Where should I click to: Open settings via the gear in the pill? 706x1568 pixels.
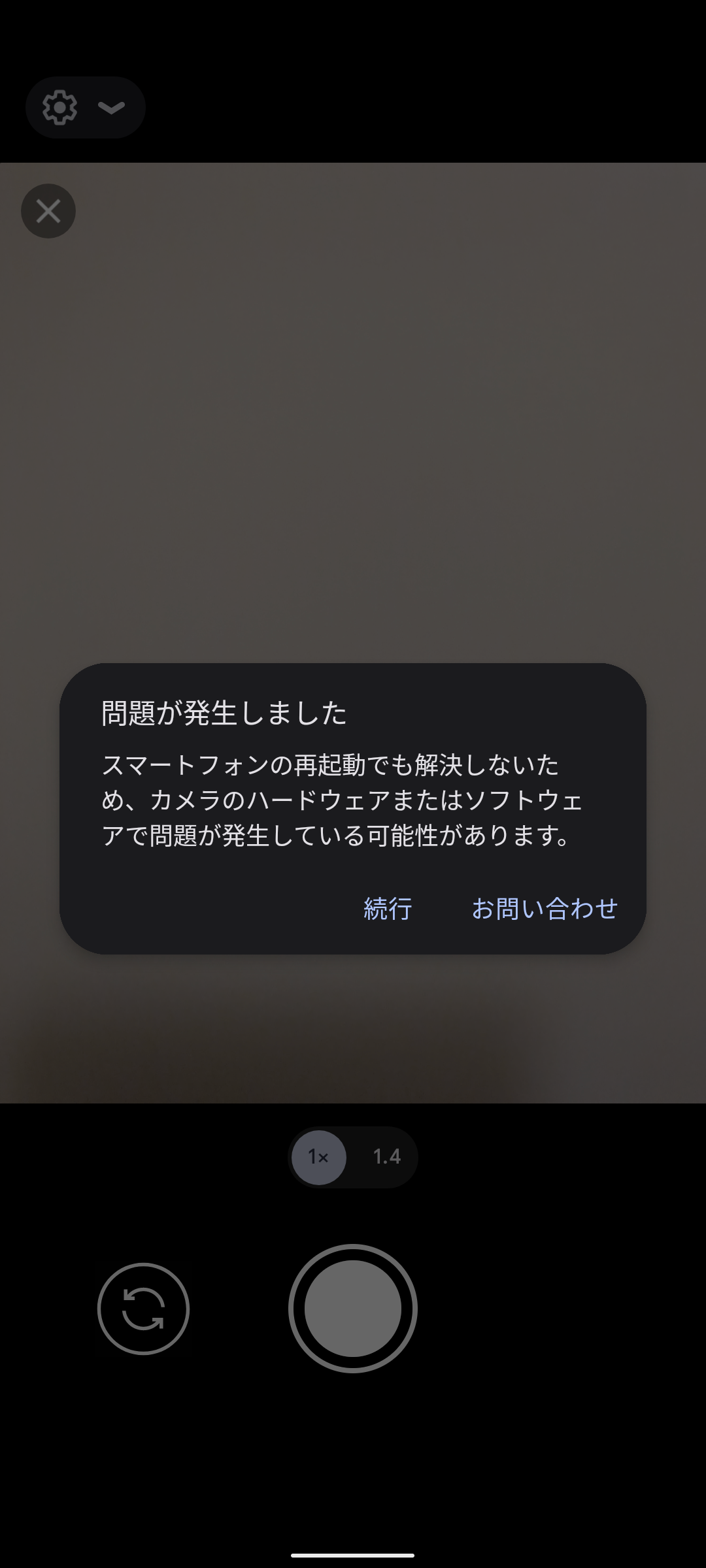click(x=59, y=107)
